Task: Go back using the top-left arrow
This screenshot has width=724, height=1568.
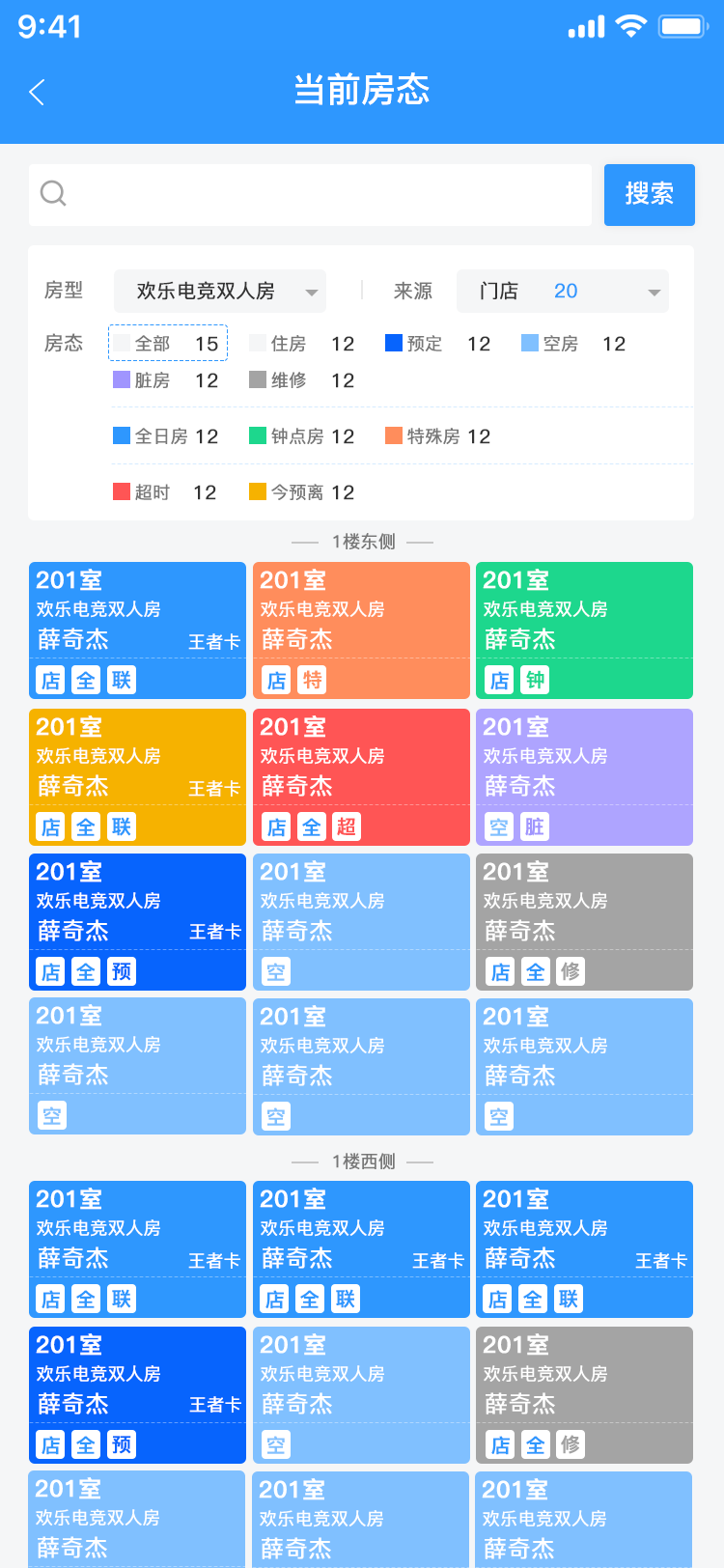Action: [38, 92]
